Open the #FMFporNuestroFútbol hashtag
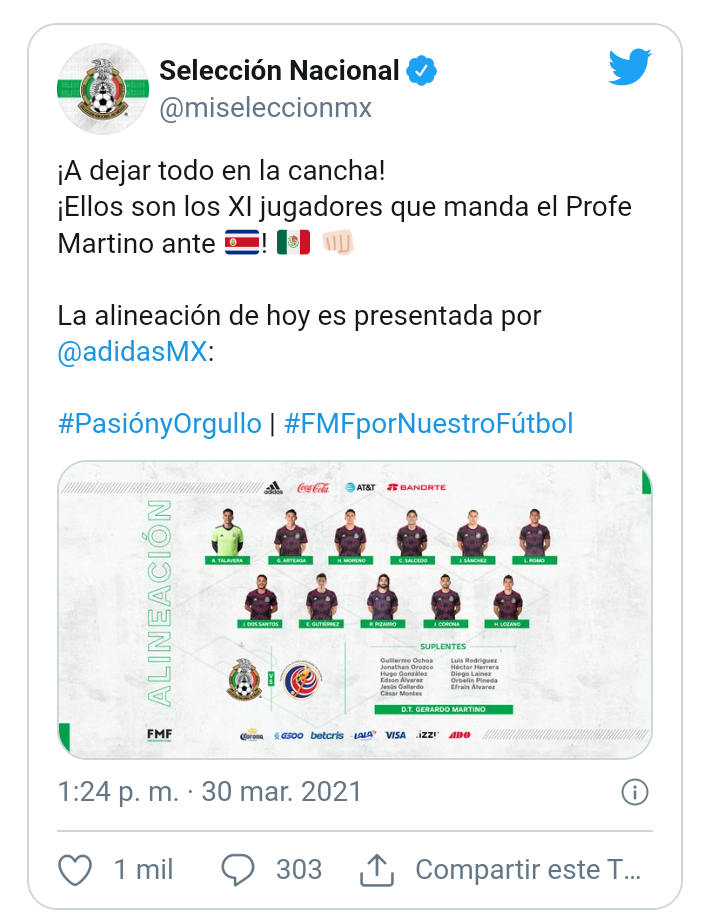 coord(429,423)
